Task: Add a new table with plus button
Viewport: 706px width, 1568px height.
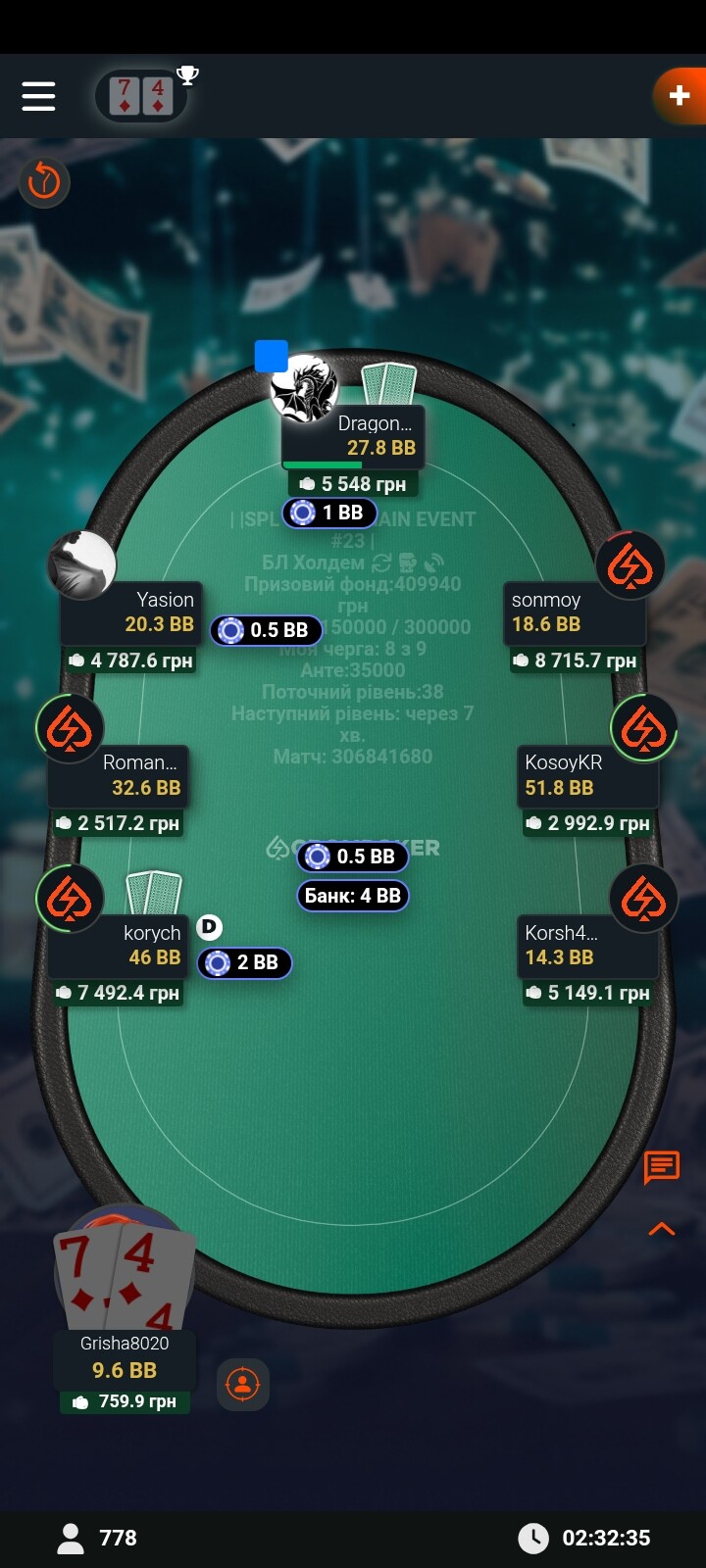Action: 679,95
